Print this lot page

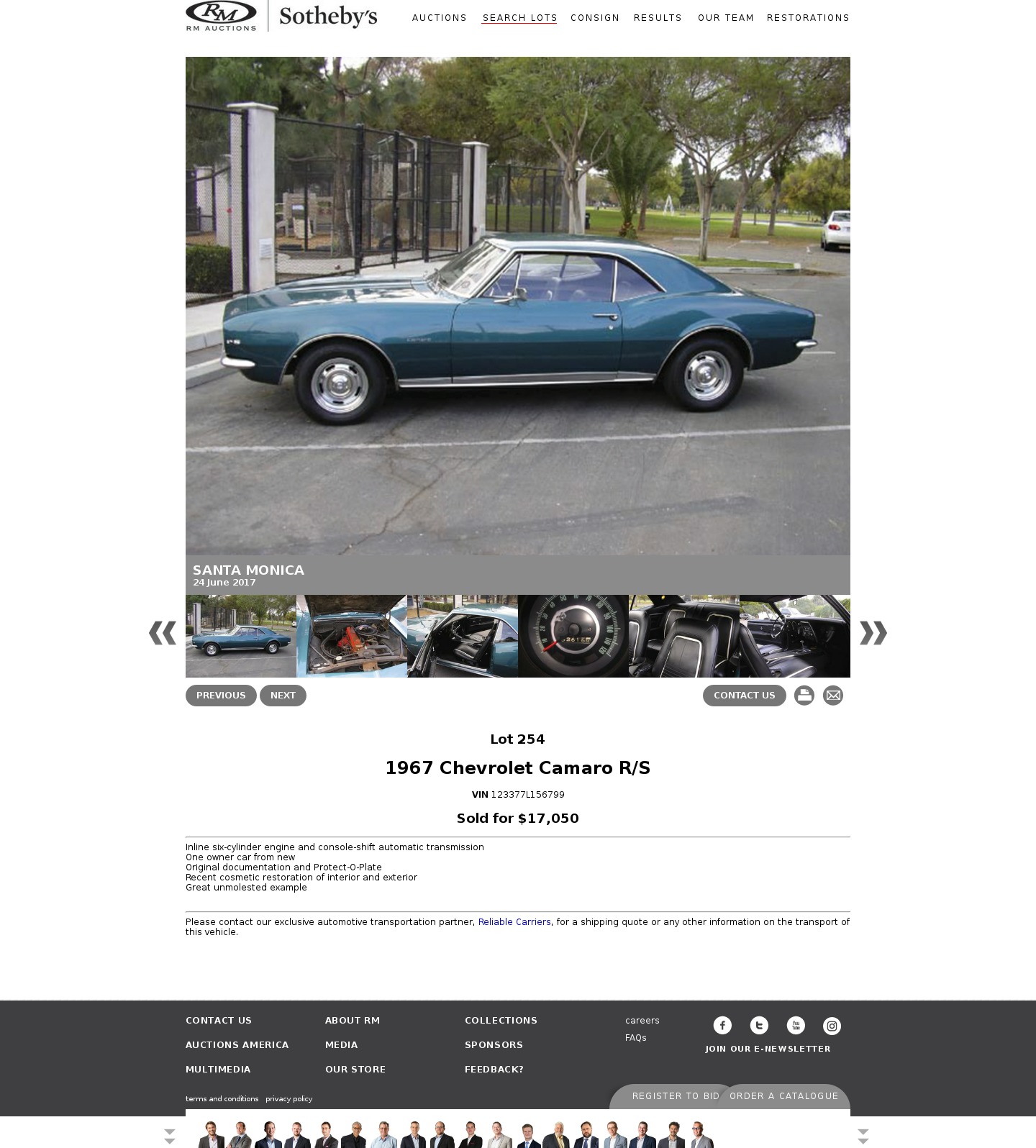coord(804,696)
